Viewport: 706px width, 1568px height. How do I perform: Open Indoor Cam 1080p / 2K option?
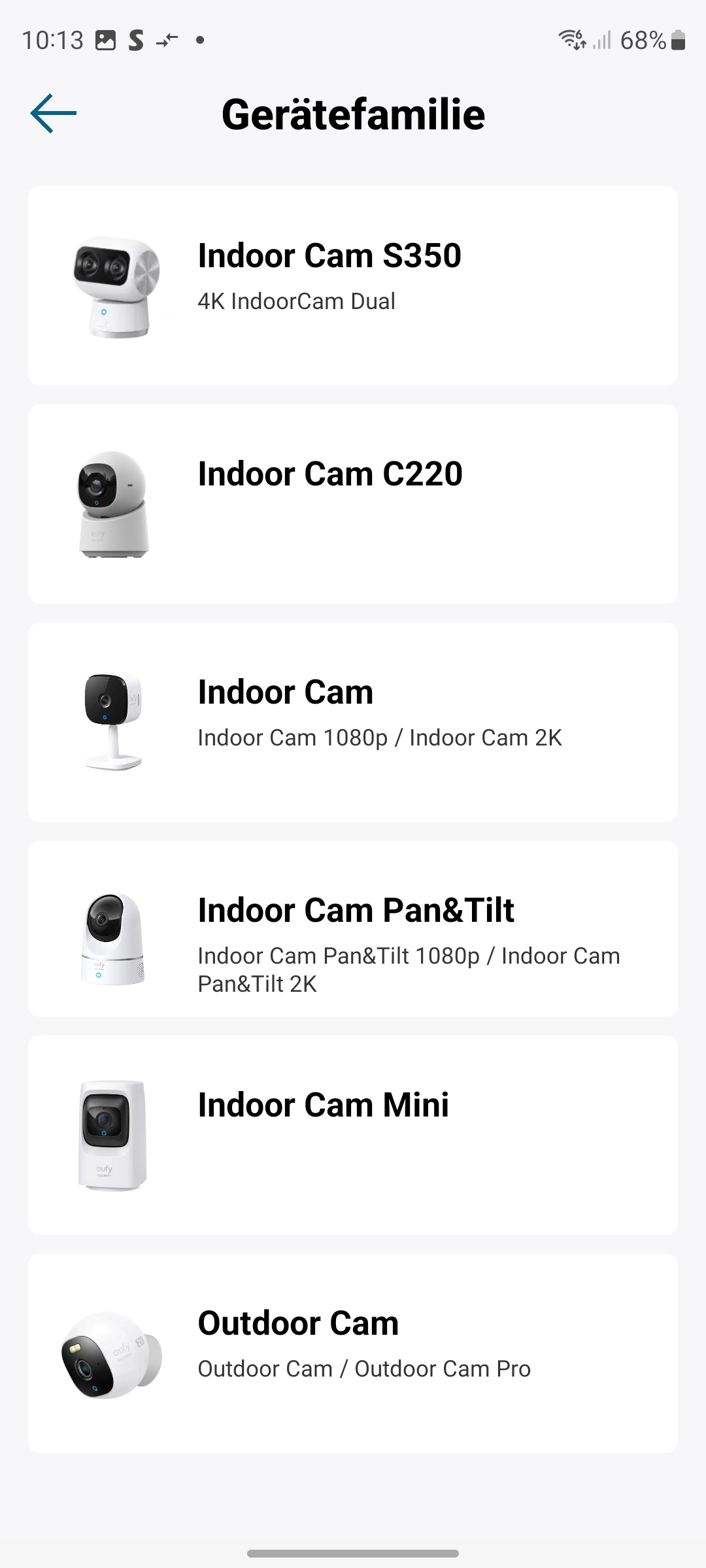pyautogui.click(x=353, y=722)
